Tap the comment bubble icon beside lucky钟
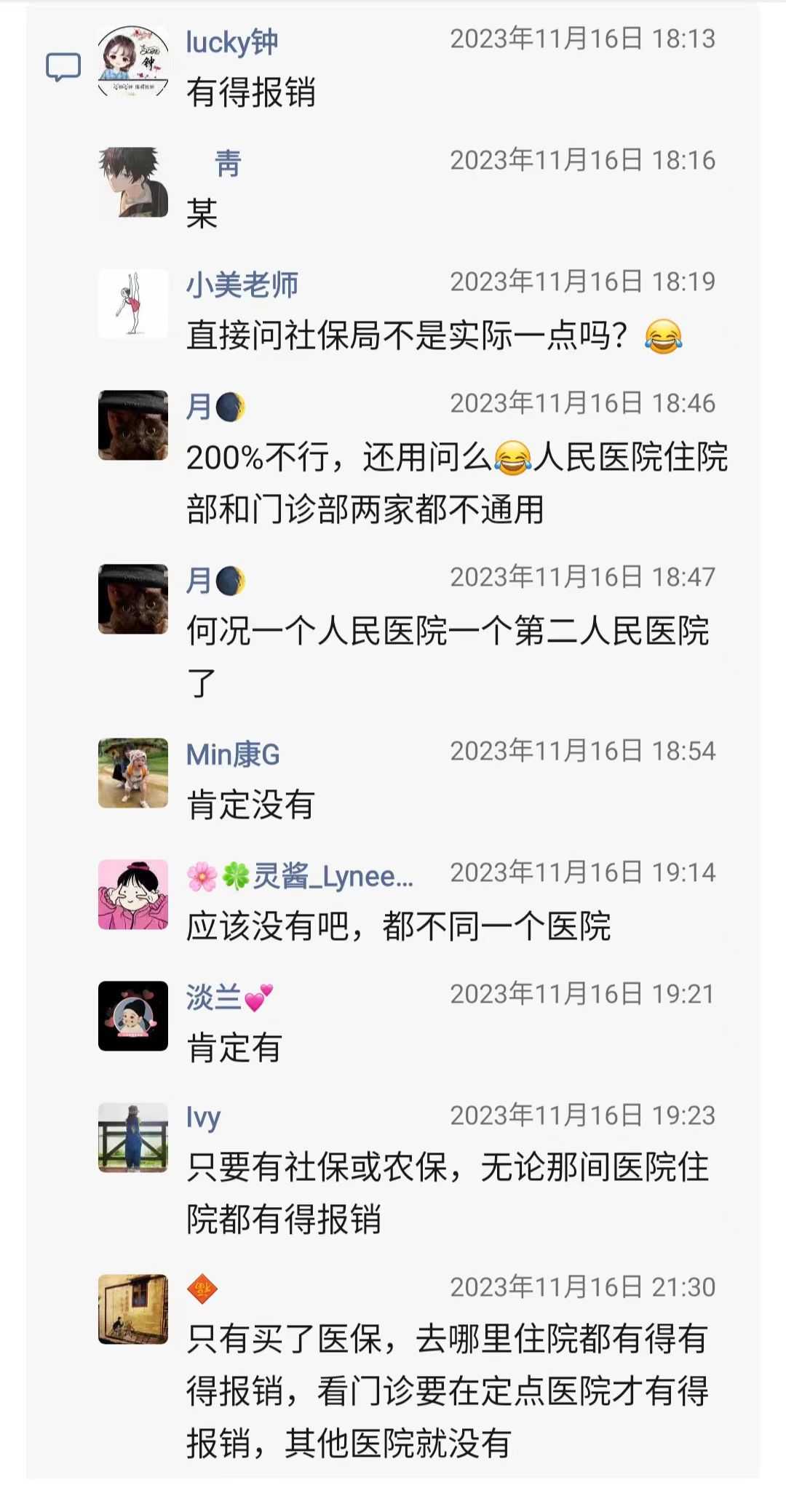 [x=63, y=68]
